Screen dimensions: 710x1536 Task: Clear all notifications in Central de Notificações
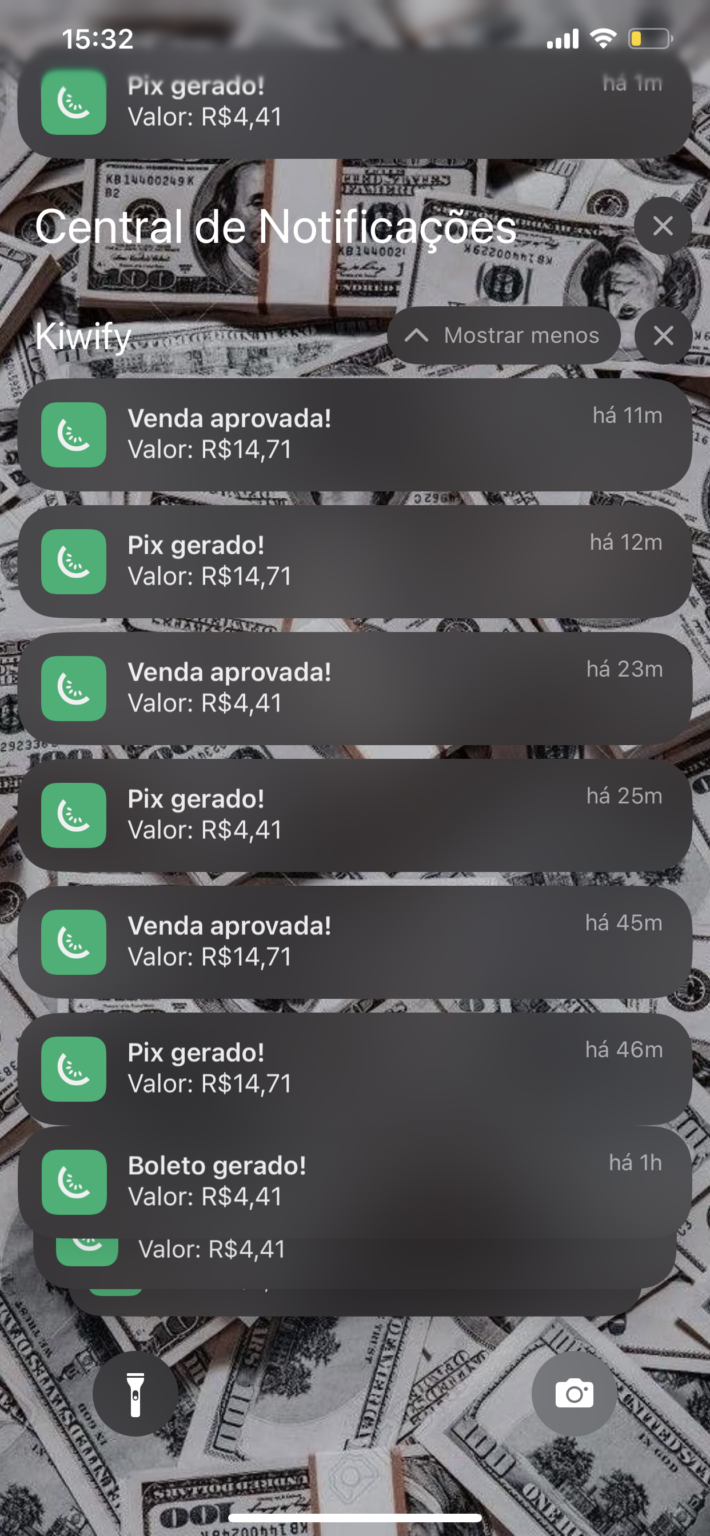pos(662,227)
